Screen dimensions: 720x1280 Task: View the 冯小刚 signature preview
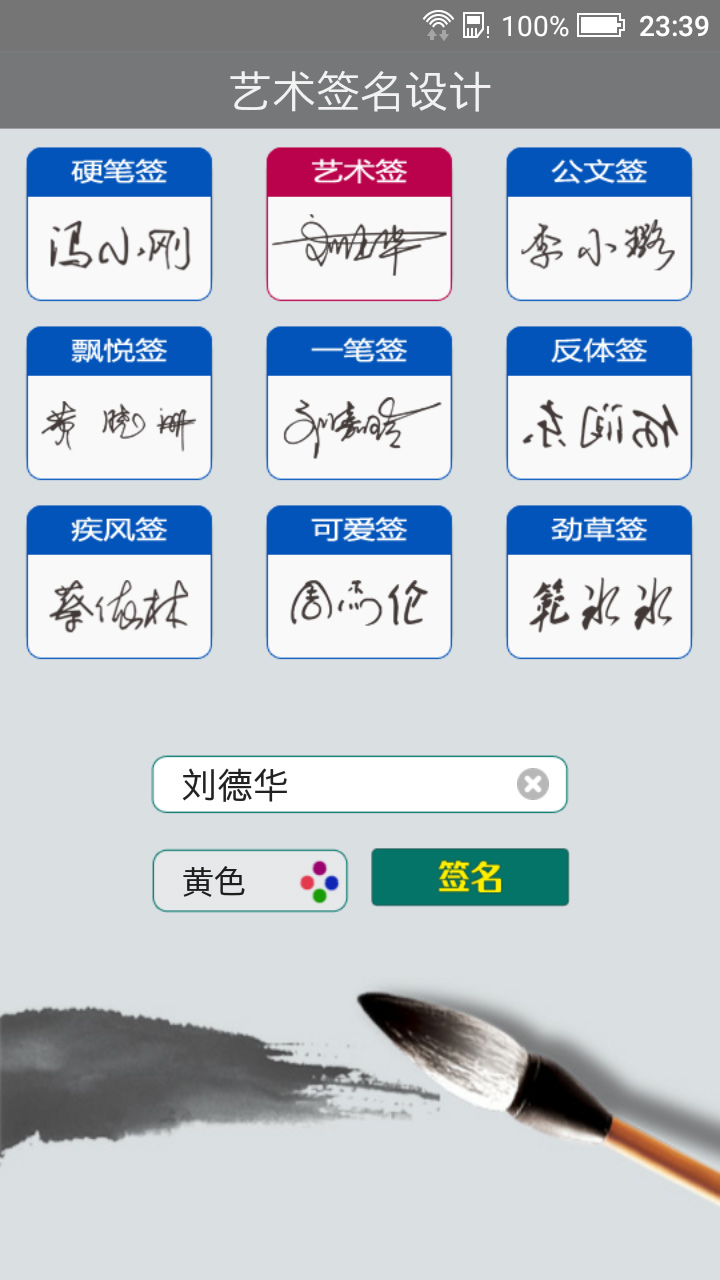(x=118, y=245)
